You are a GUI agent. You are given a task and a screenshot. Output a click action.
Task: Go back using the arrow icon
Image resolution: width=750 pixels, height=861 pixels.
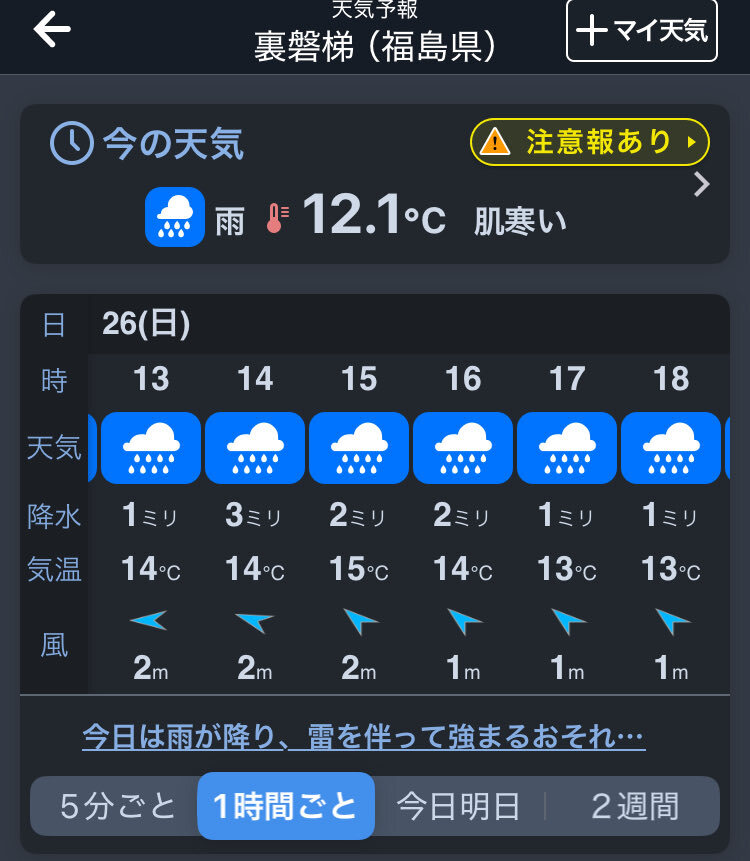coord(52,30)
